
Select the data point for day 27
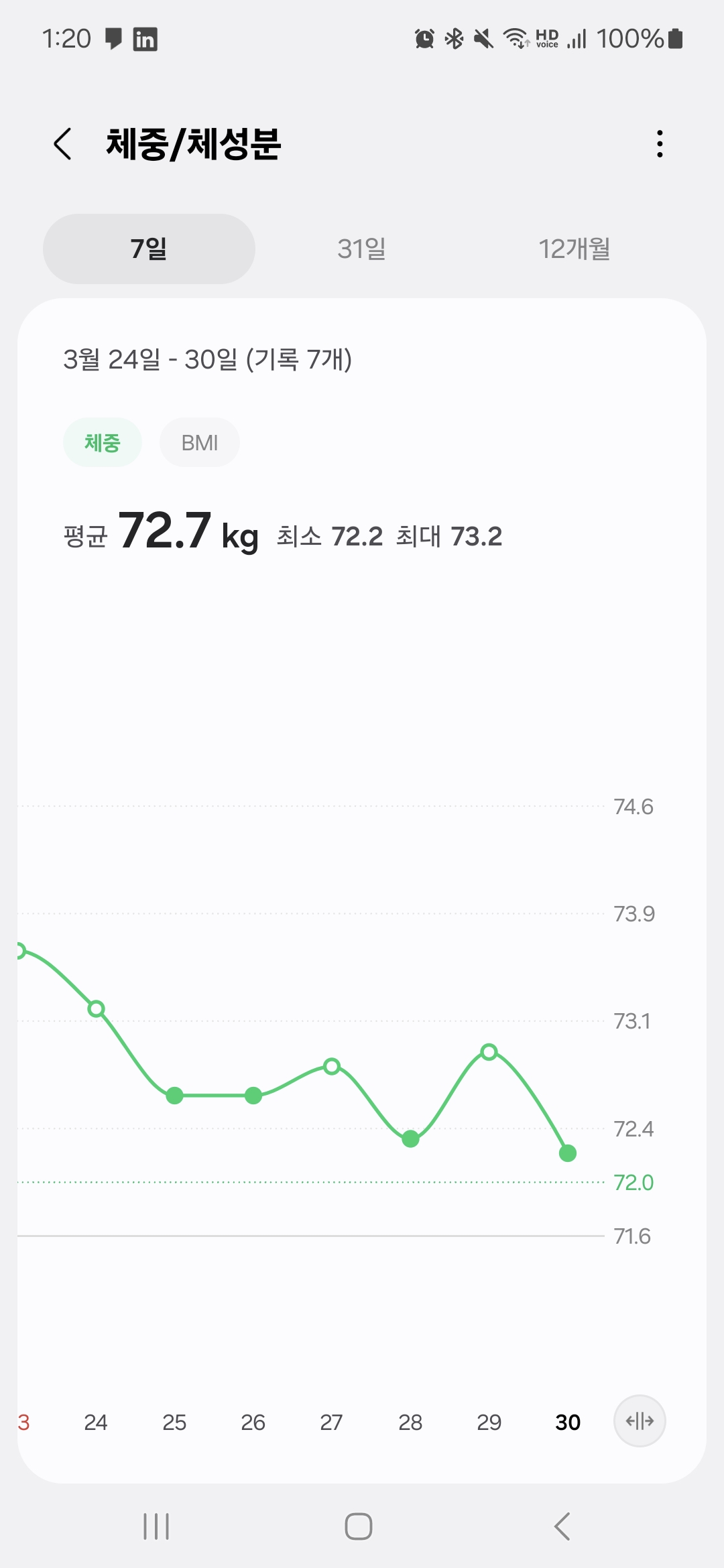[332, 1065]
